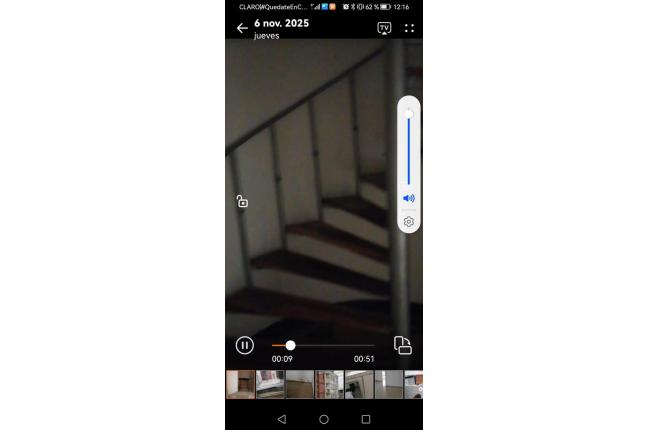Go to the Android home screen
This screenshot has width=648, height=430.
324,419
